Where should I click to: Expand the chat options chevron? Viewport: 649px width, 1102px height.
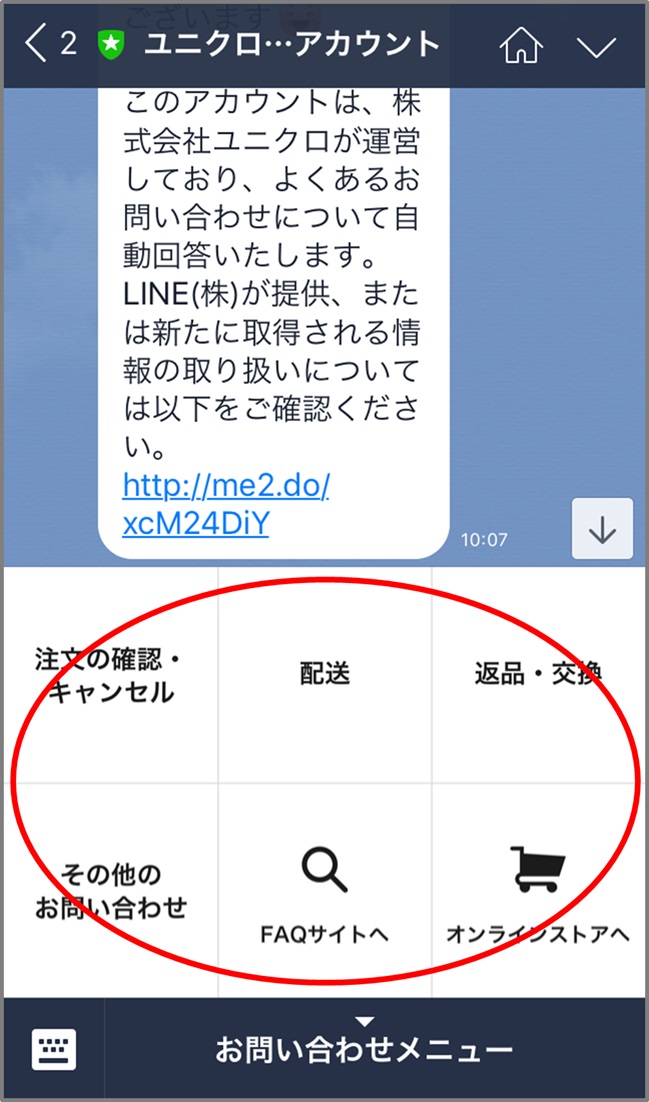(596, 46)
